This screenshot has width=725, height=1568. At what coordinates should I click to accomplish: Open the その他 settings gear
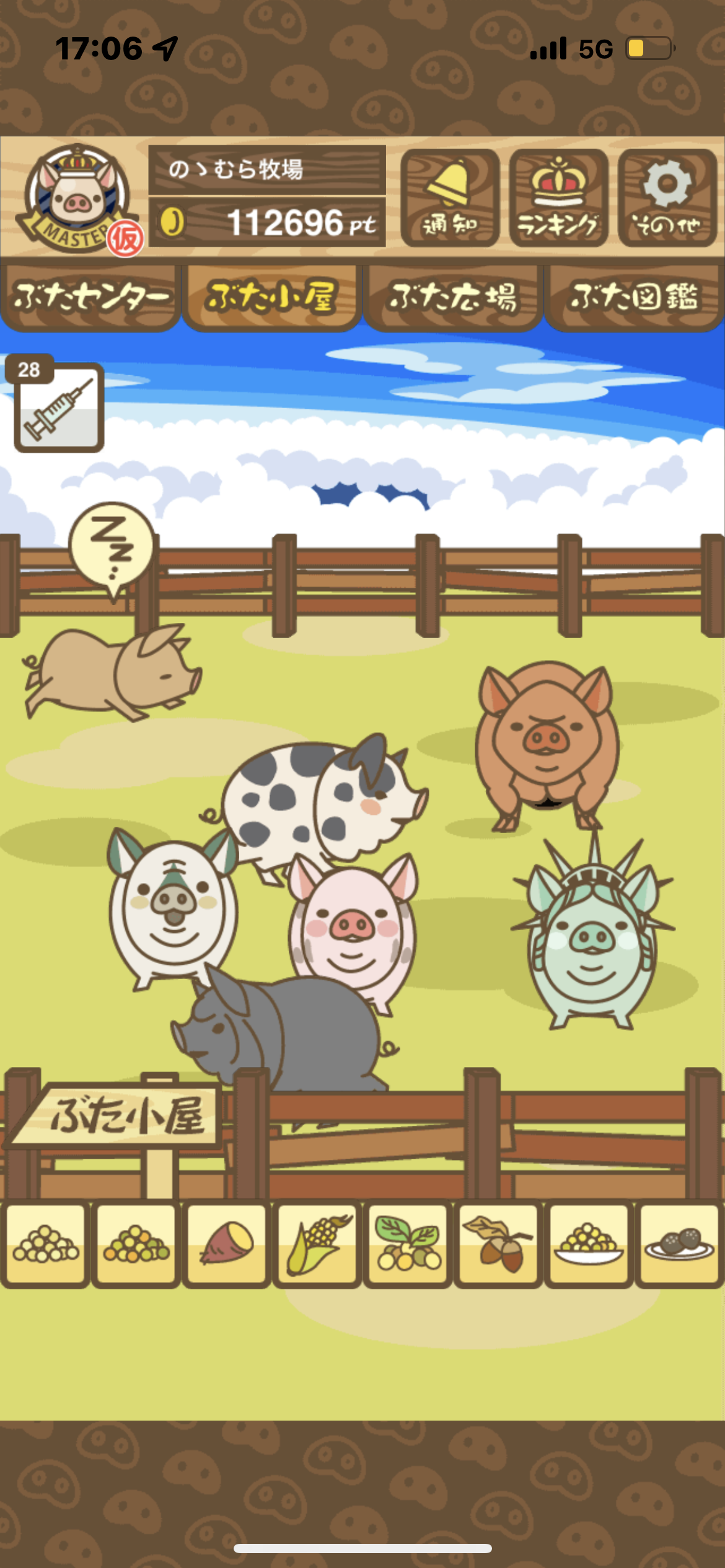(x=667, y=198)
